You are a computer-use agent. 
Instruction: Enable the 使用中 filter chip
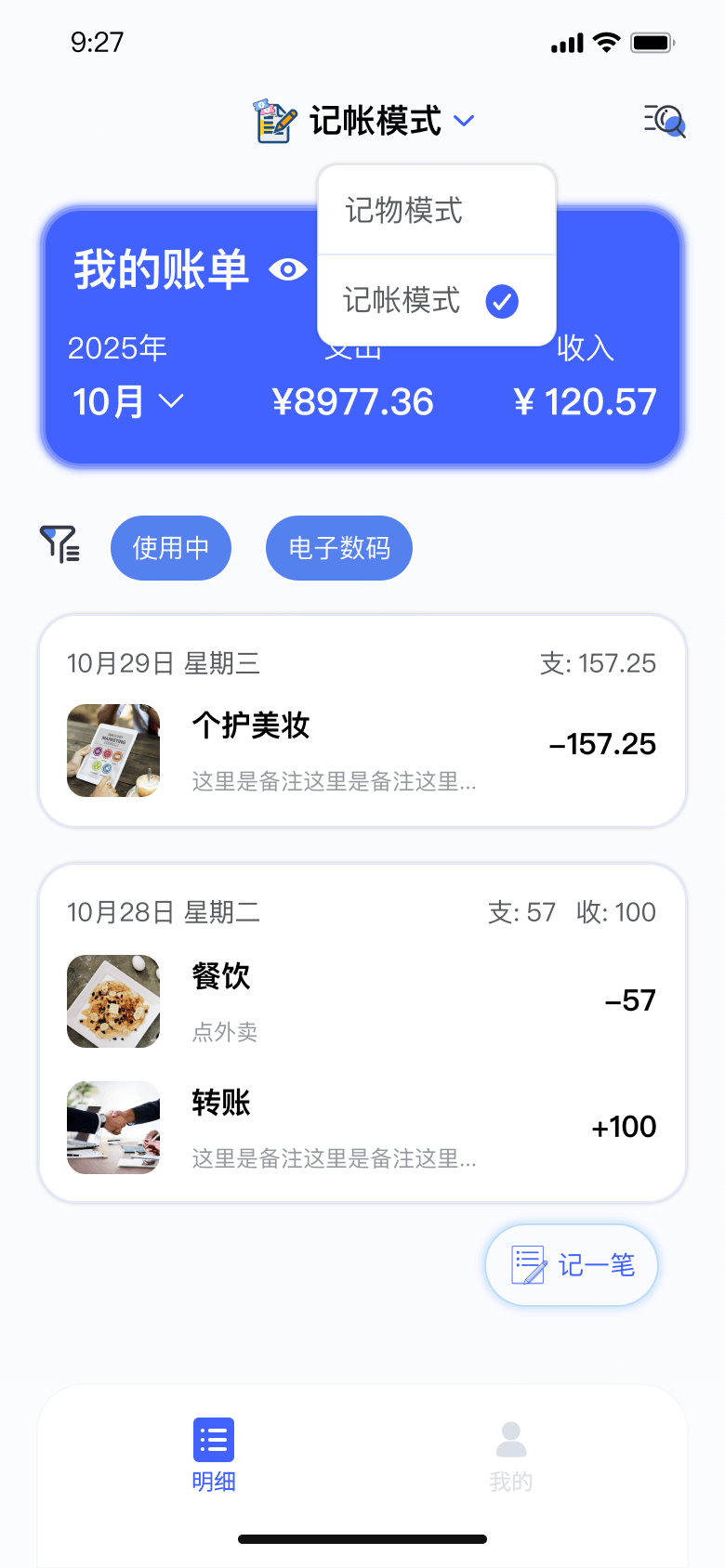pyautogui.click(x=170, y=547)
